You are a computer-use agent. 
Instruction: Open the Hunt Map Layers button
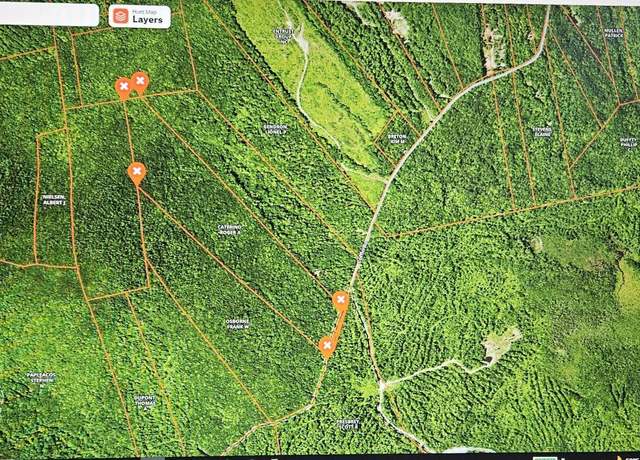point(139,16)
